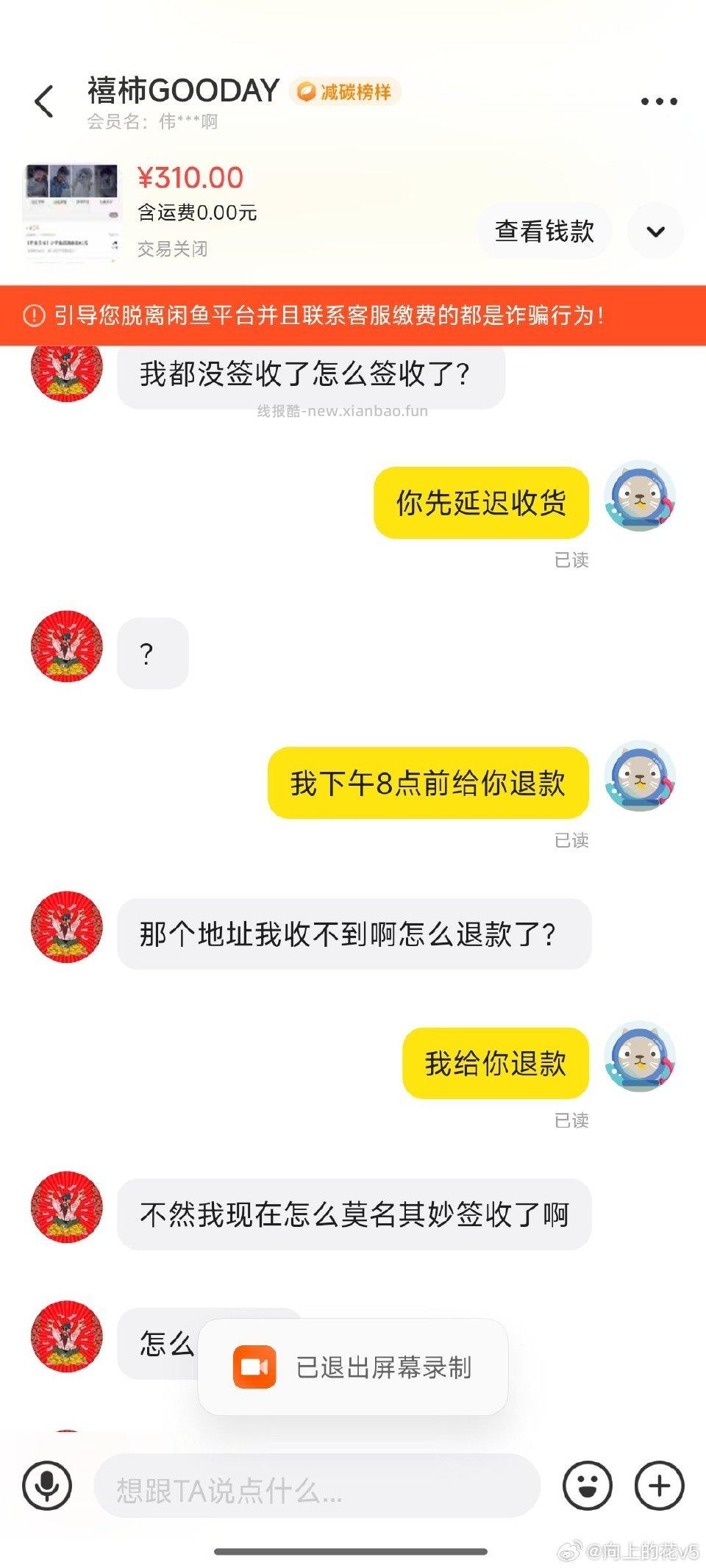This screenshot has width=706, height=1568.
Task: Tap the seller's red avatar picture
Action: (x=66, y=374)
